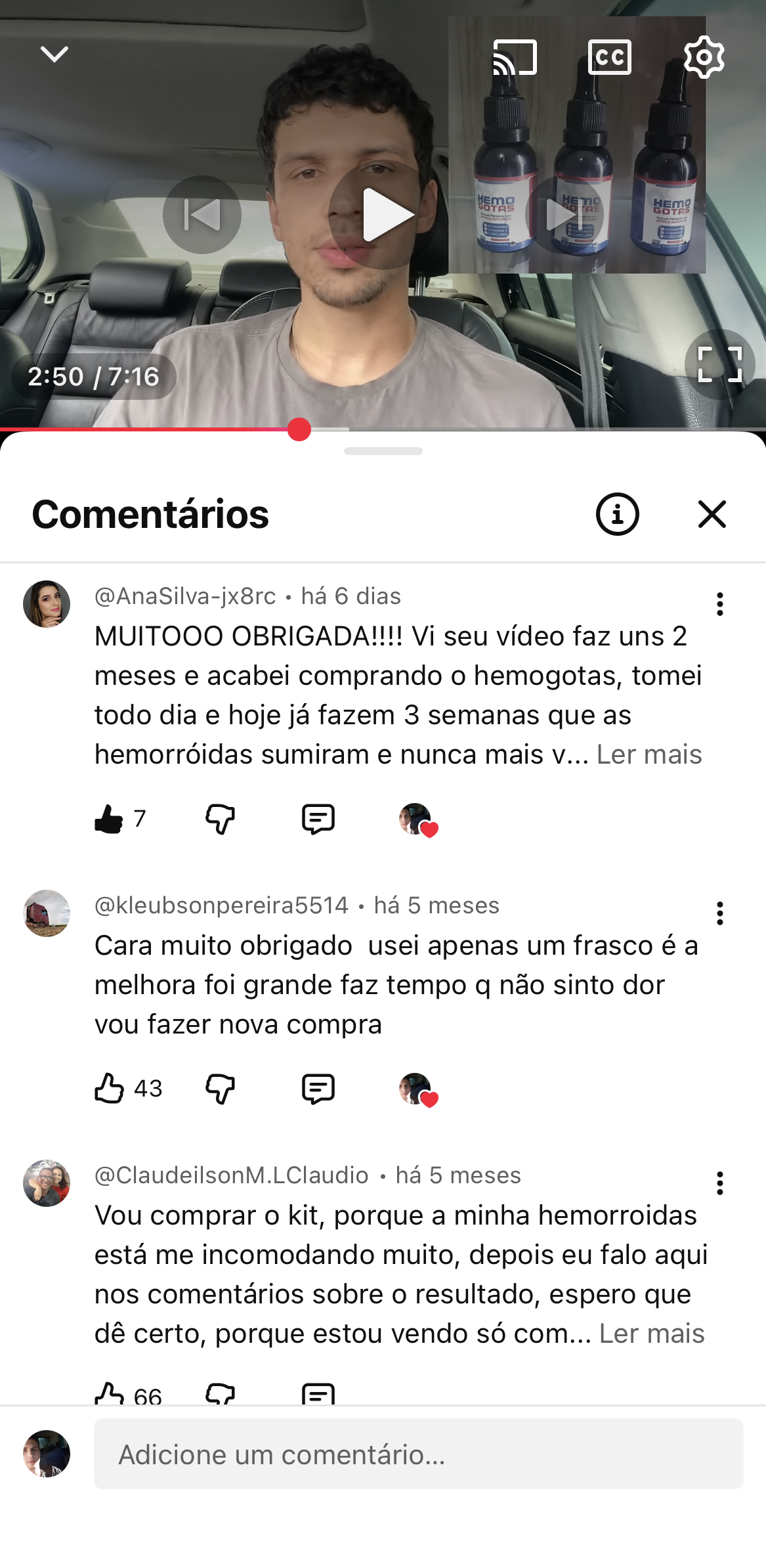Unlike AnaSilva's comment
This screenshot has height=1568, width=766.
tap(109, 819)
